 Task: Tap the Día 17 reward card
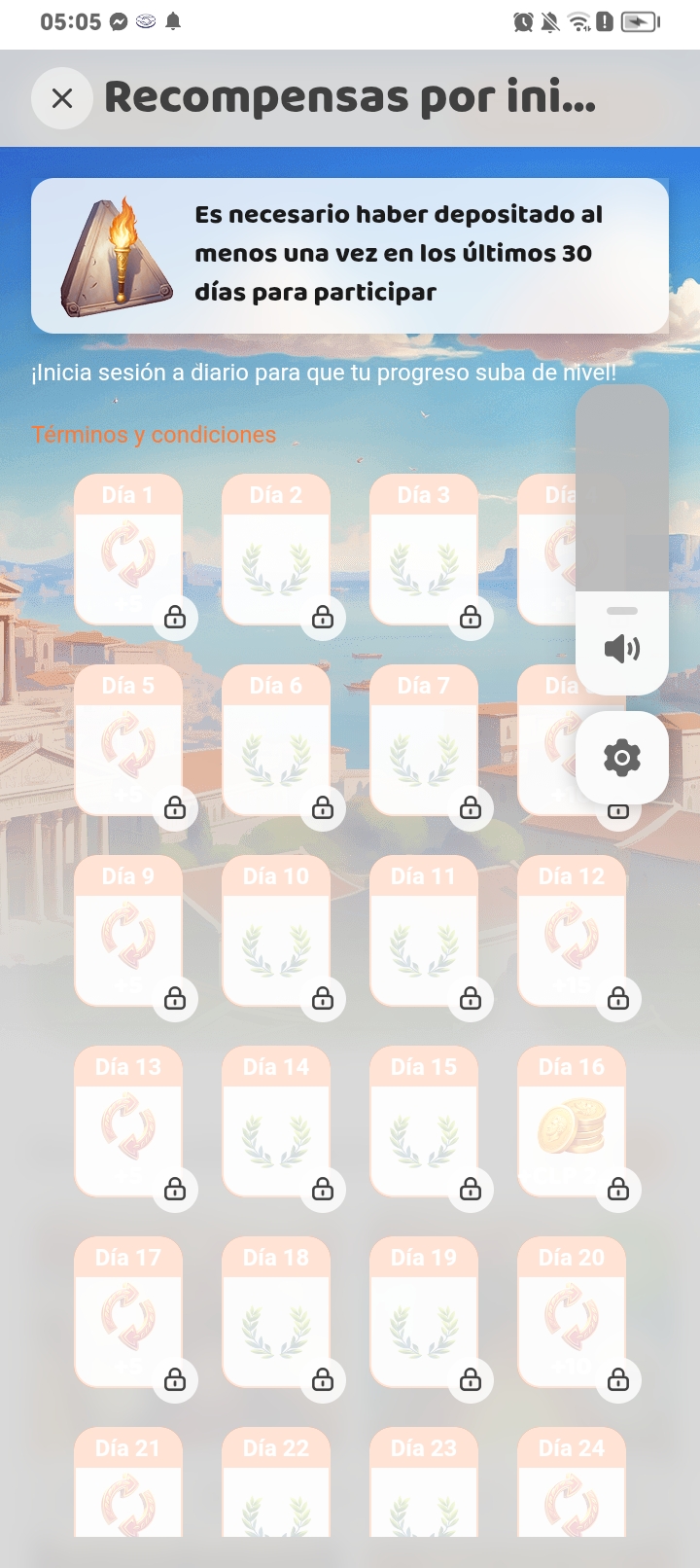click(128, 1314)
